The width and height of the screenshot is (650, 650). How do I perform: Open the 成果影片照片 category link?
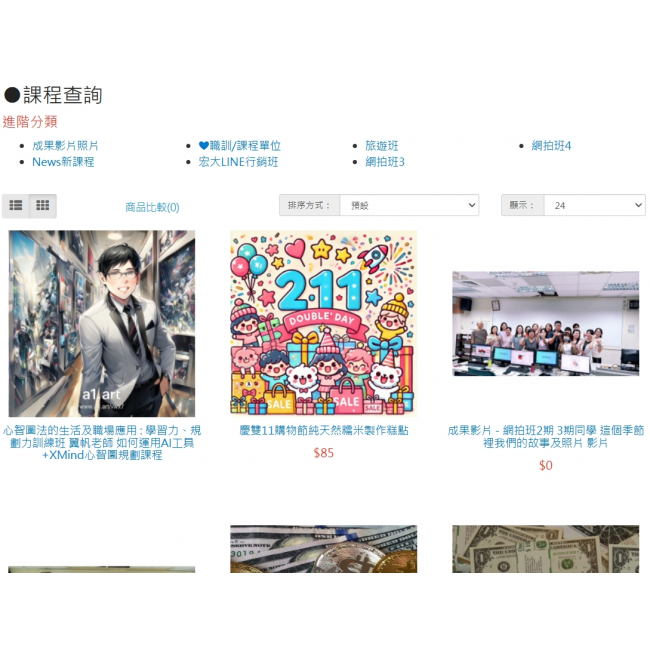click(x=65, y=146)
